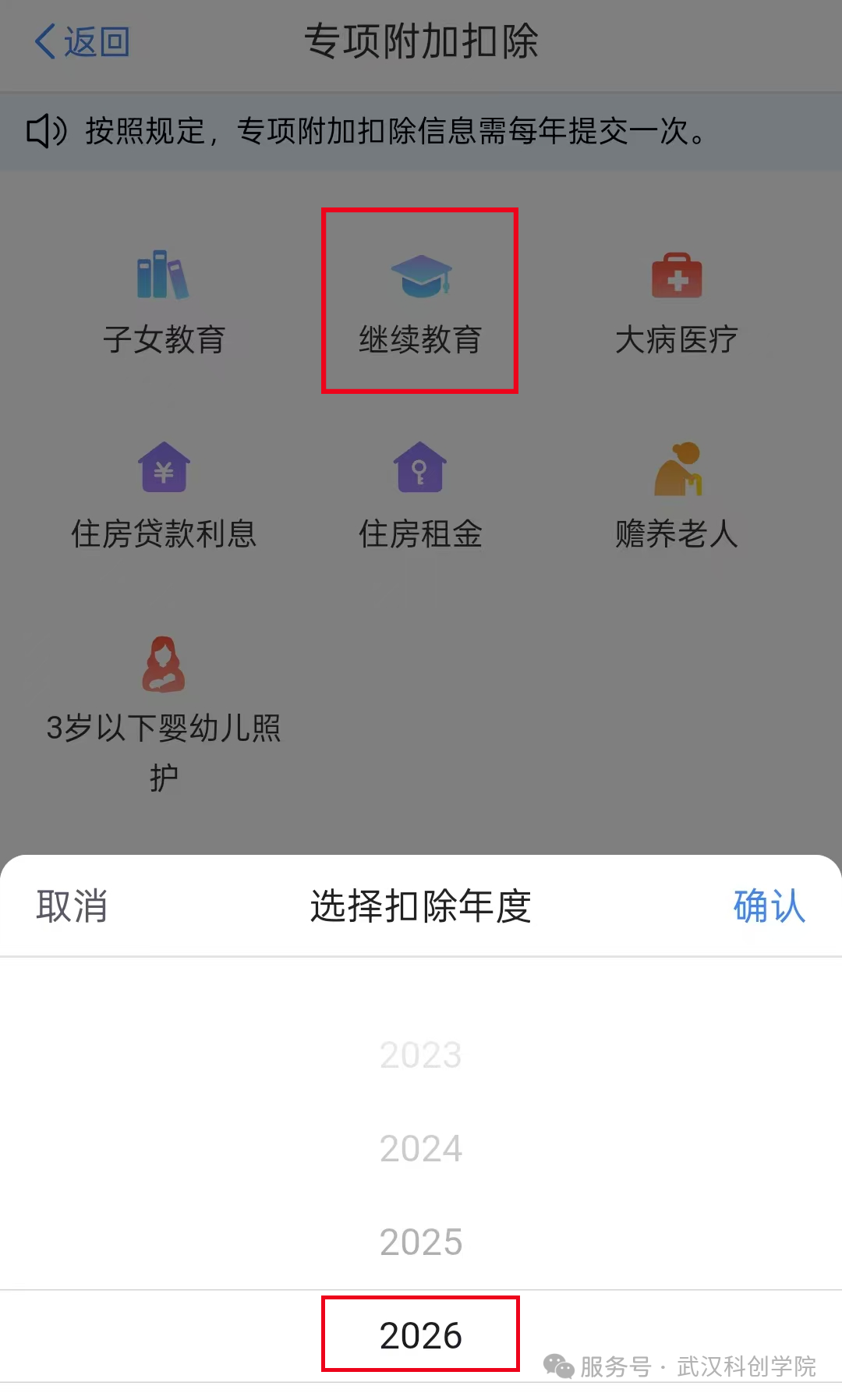Viewport: 842px width, 1400px height.
Task: Select year 2024 in the picker
Action: [x=420, y=1148]
